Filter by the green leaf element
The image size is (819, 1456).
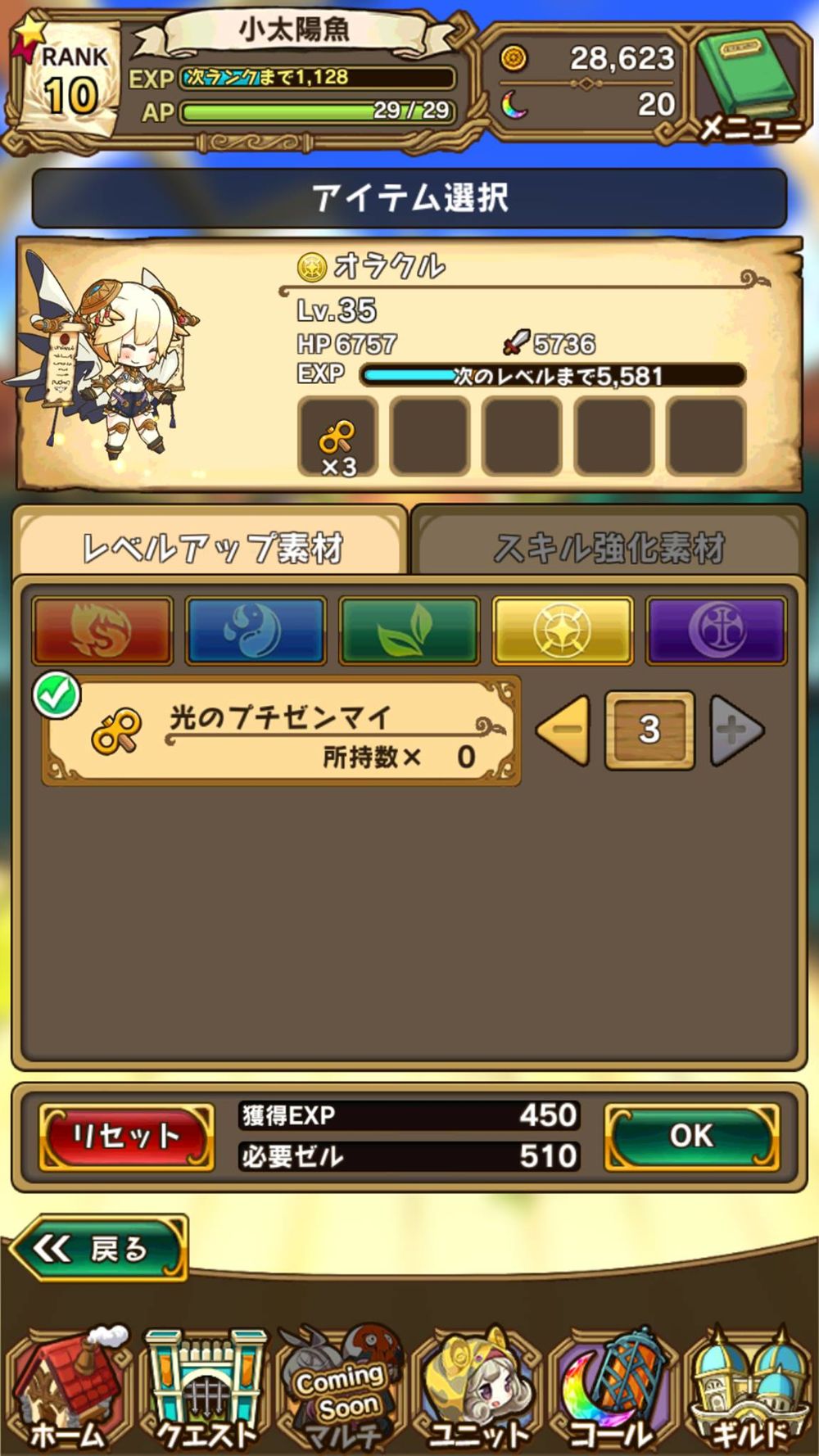[409, 630]
